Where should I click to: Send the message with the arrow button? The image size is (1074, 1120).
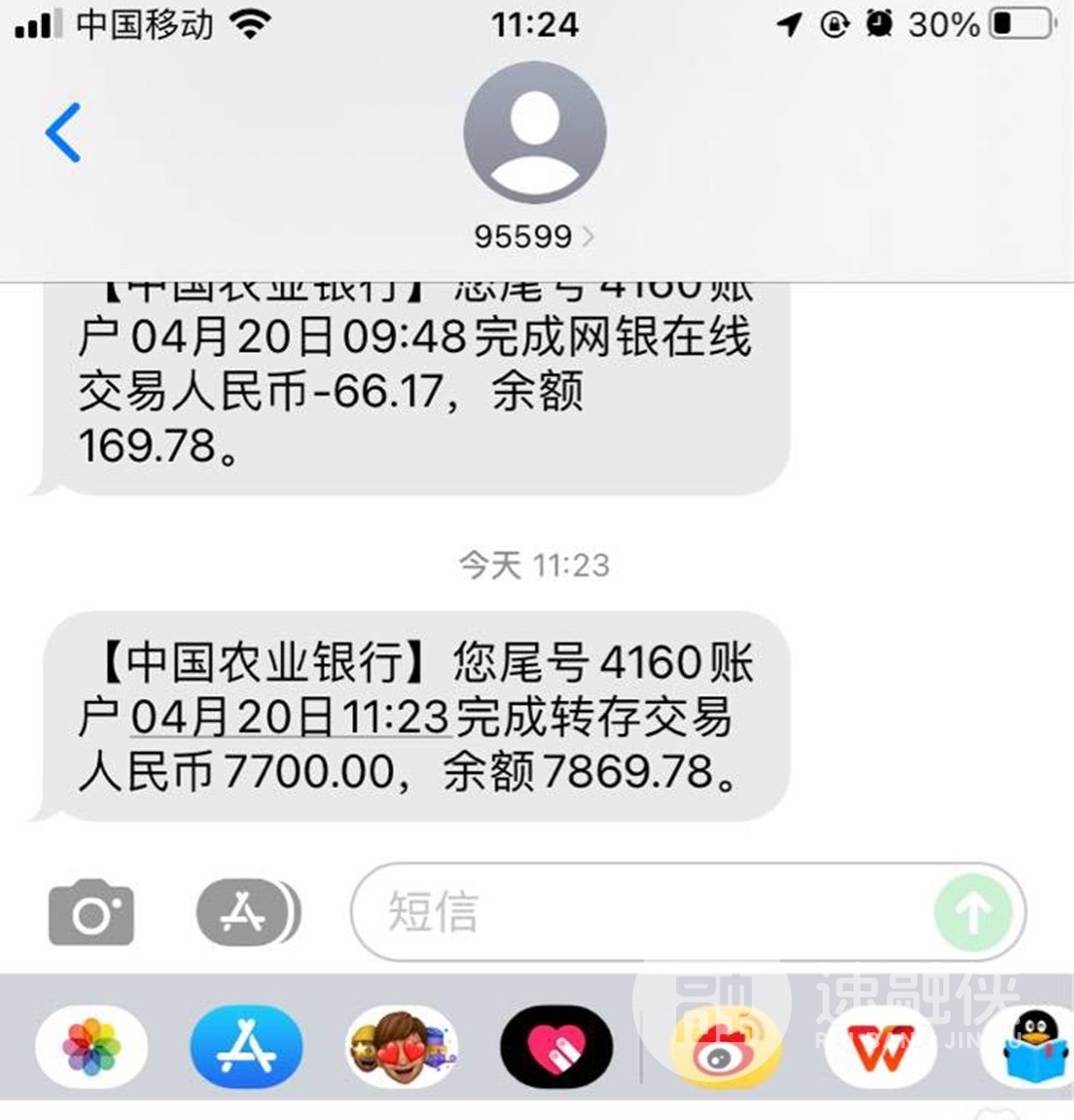coord(973,910)
